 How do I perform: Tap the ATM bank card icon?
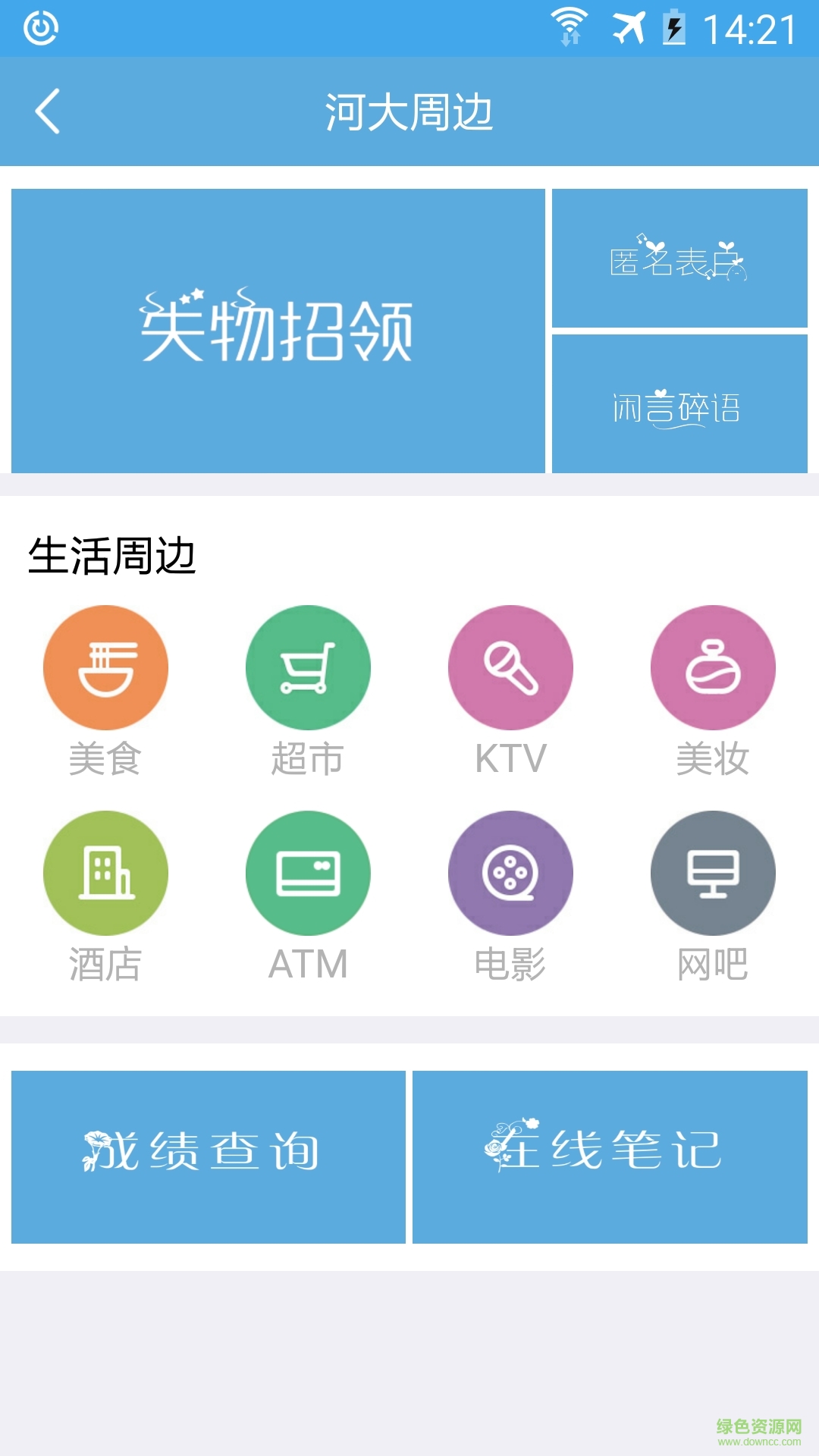(308, 872)
